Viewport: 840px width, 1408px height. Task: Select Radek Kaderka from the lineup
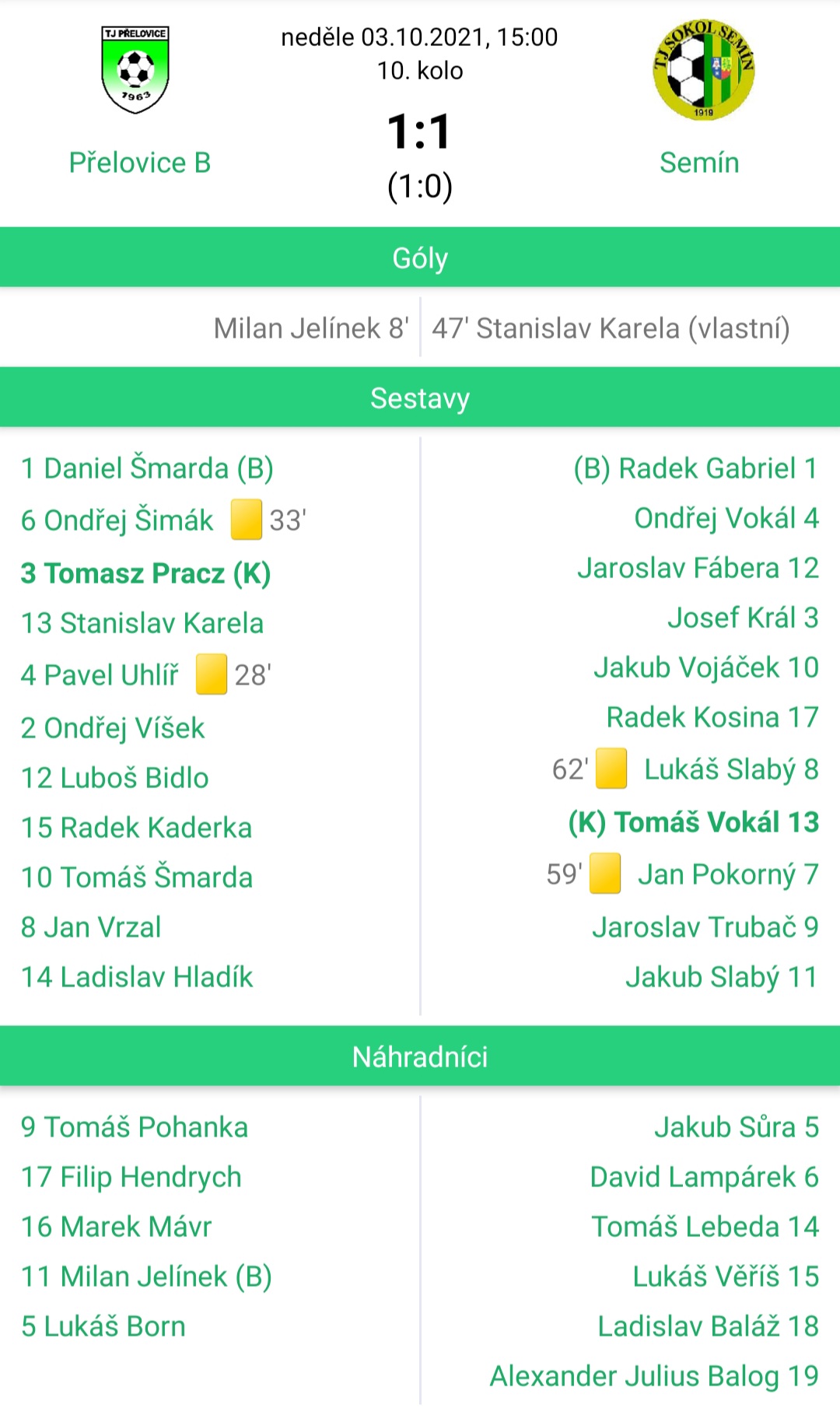(136, 828)
